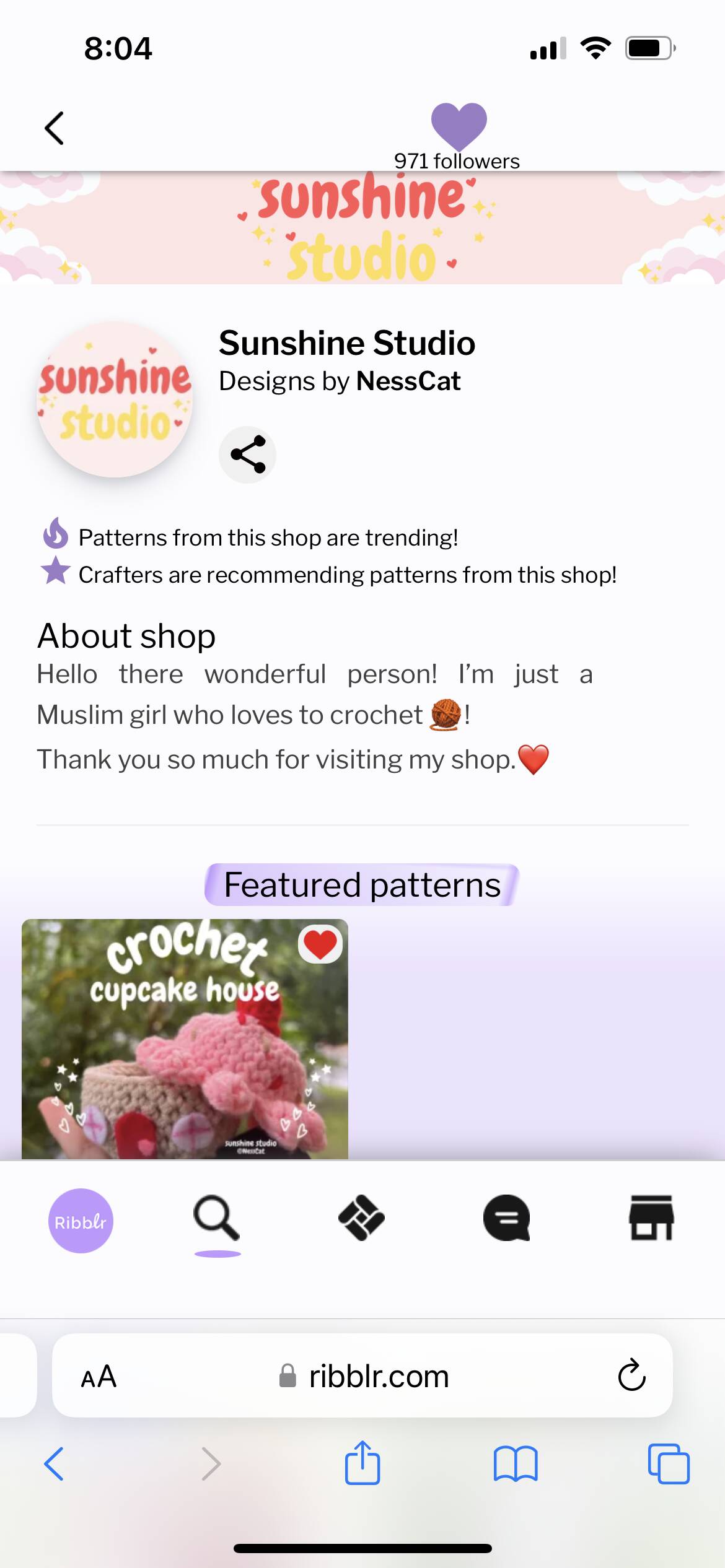Go to previous page in Safari
Viewport: 725px width, 1568px height.
click(x=54, y=1464)
